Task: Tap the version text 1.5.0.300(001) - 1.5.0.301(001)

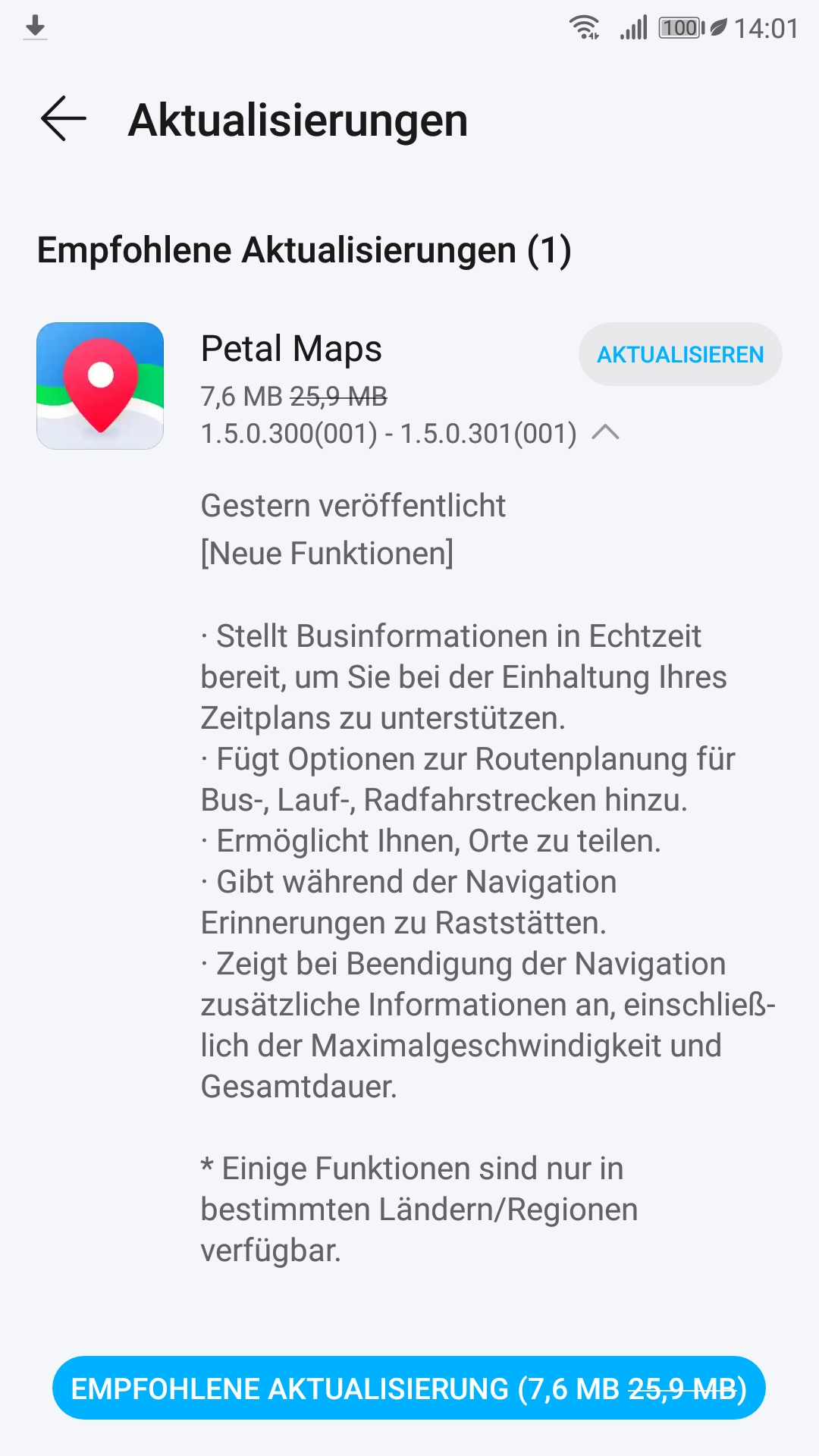Action: pyautogui.click(x=388, y=434)
